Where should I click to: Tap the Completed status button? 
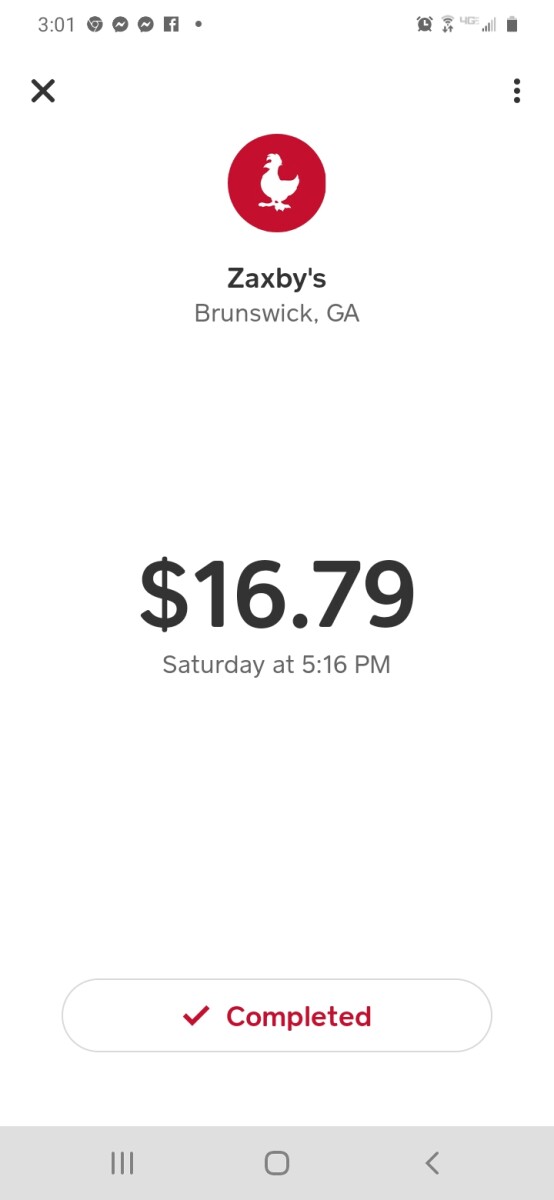pyautogui.click(x=277, y=1016)
